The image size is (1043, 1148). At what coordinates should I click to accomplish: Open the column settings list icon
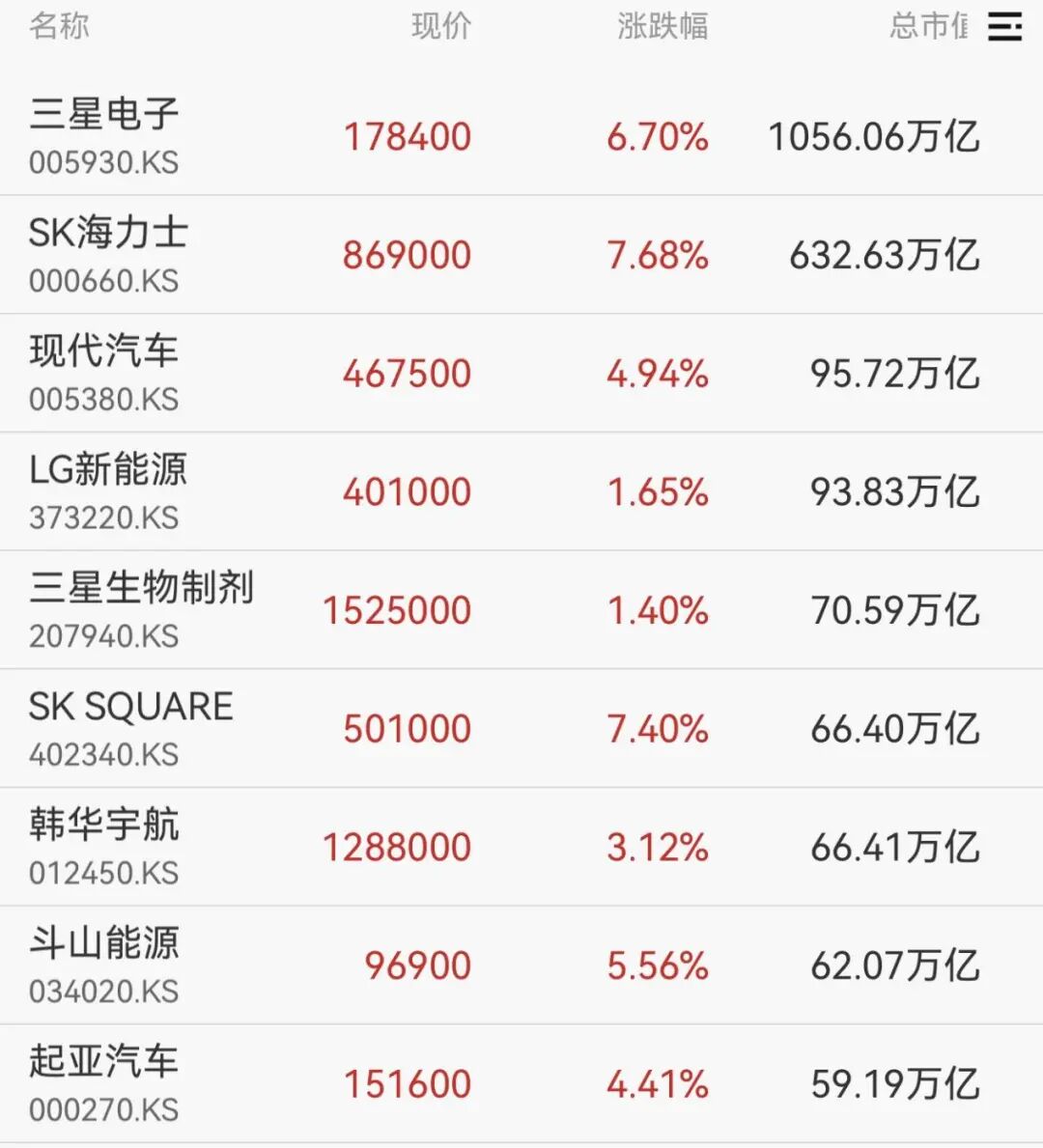point(1004,27)
